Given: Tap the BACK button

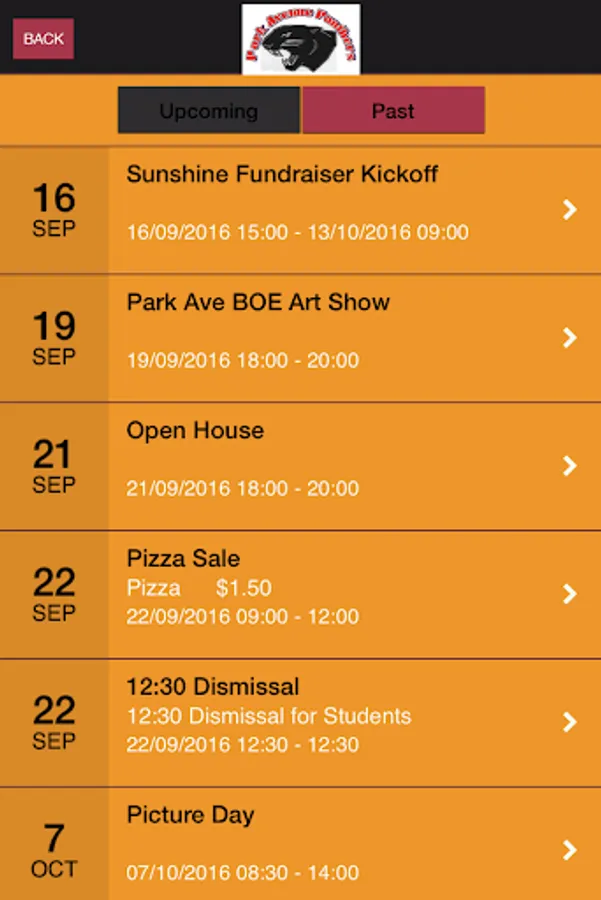Looking at the screenshot, I should click(43, 39).
